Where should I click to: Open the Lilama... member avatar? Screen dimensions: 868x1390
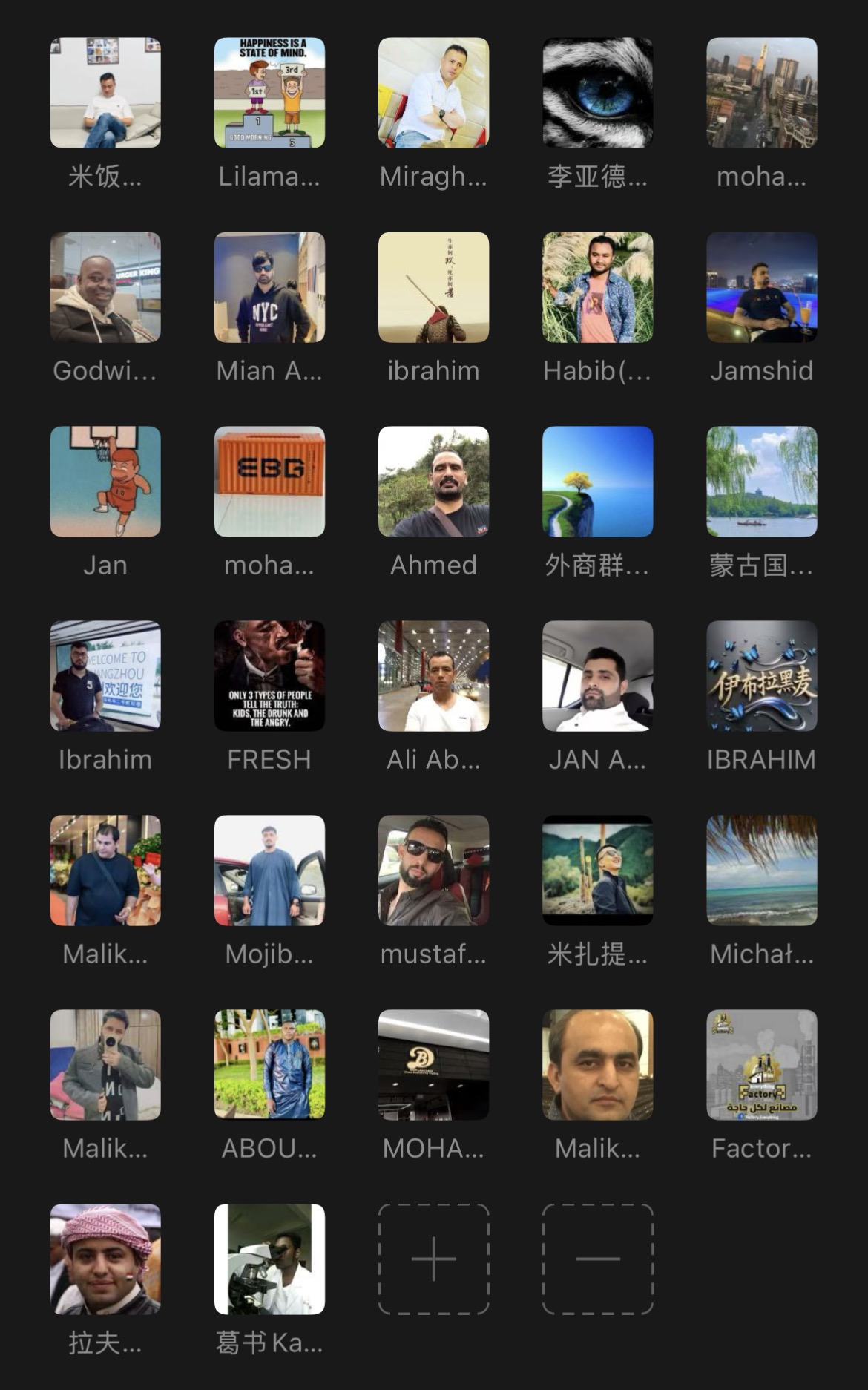(269, 93)
